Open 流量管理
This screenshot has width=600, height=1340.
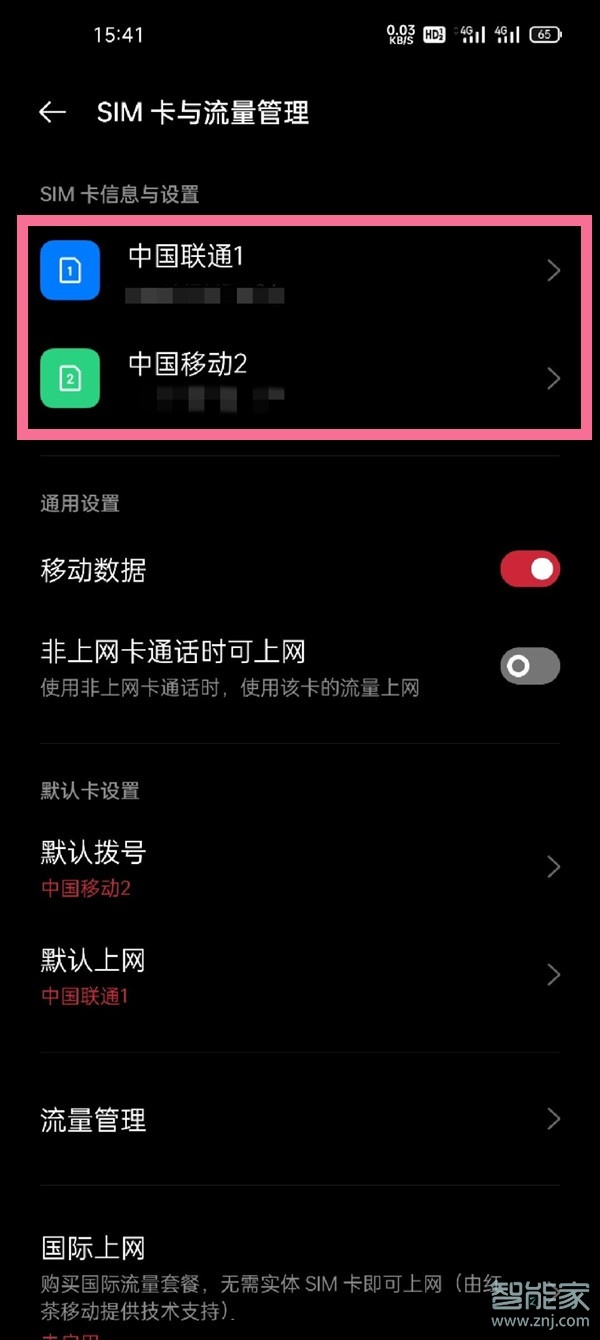(x=300, y=1120)
